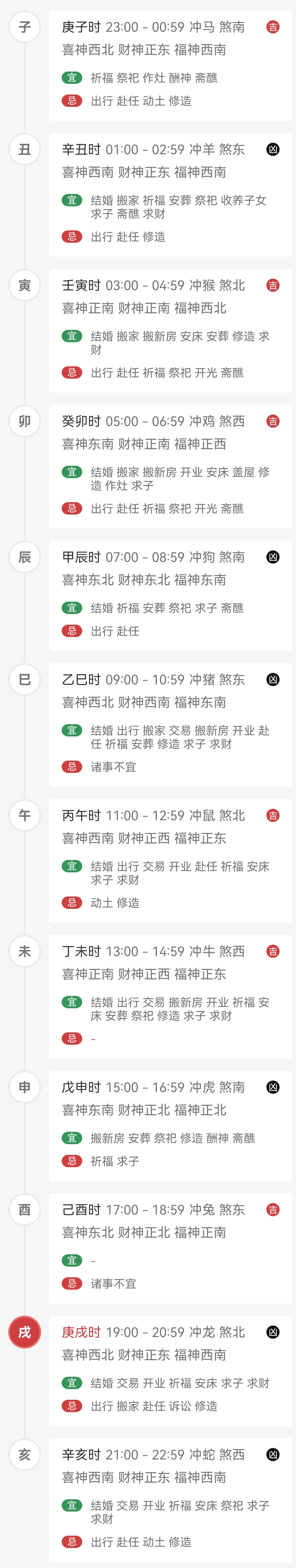Open the 辛丑时 01:00 - 02:59 card
296x1568 pixels.
click(x=170, y=194)
